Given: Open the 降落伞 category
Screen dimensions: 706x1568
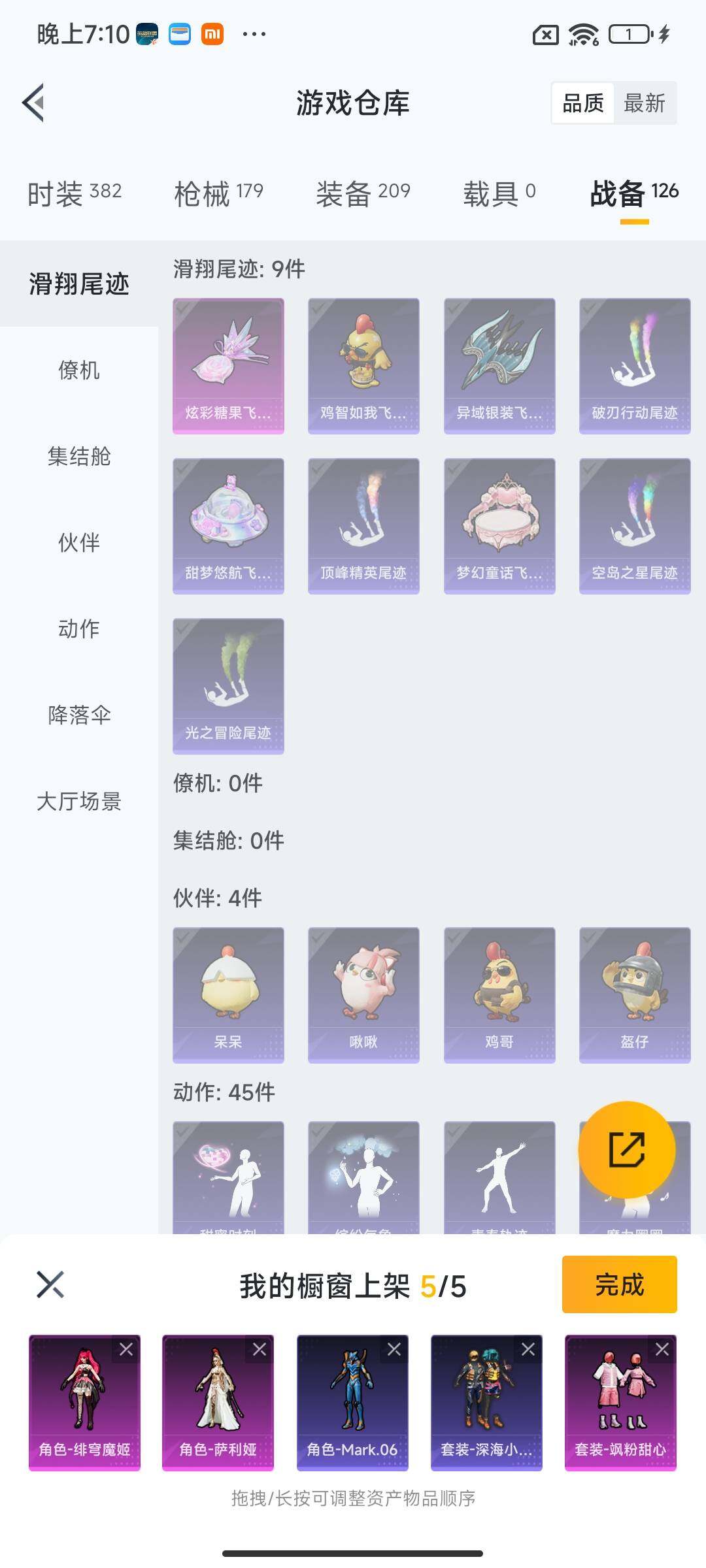Looking at the screenshot, I should [78, 715].
